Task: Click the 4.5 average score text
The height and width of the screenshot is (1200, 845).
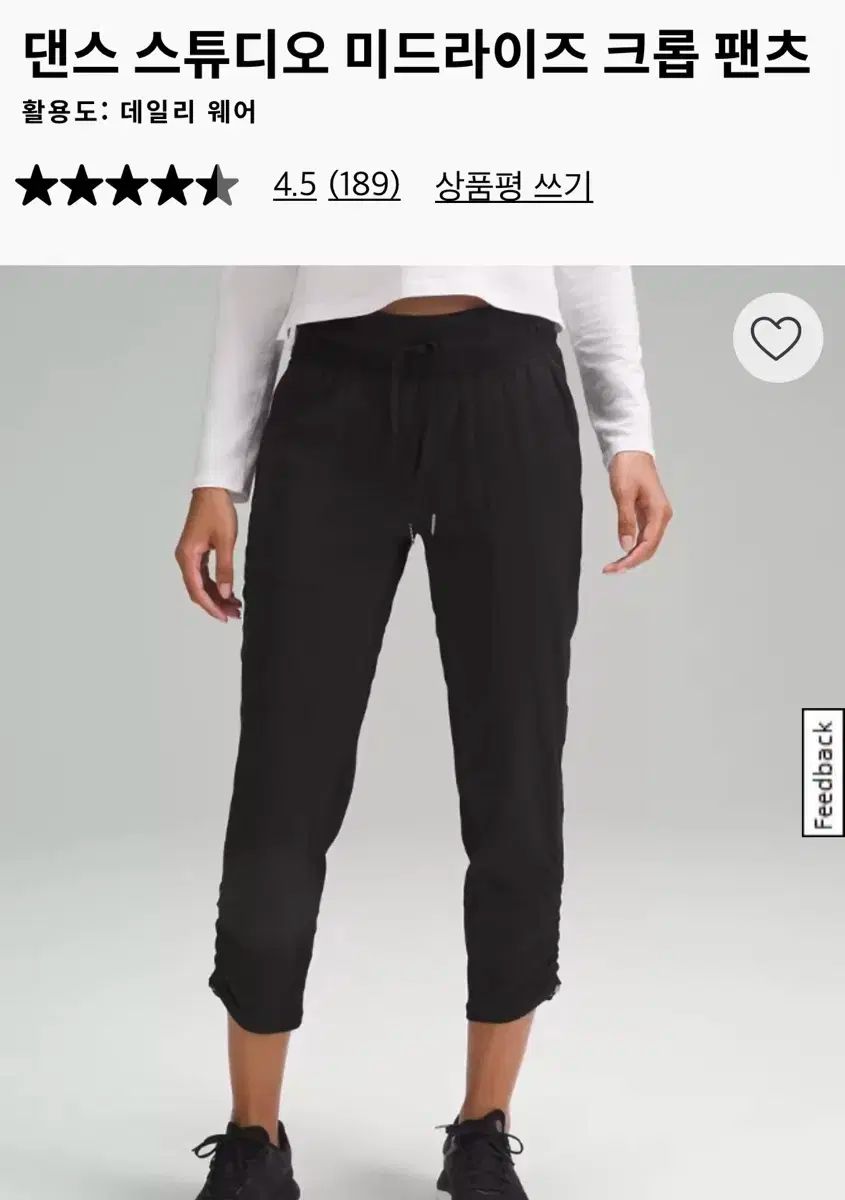Action: click(x=294, y=184)
